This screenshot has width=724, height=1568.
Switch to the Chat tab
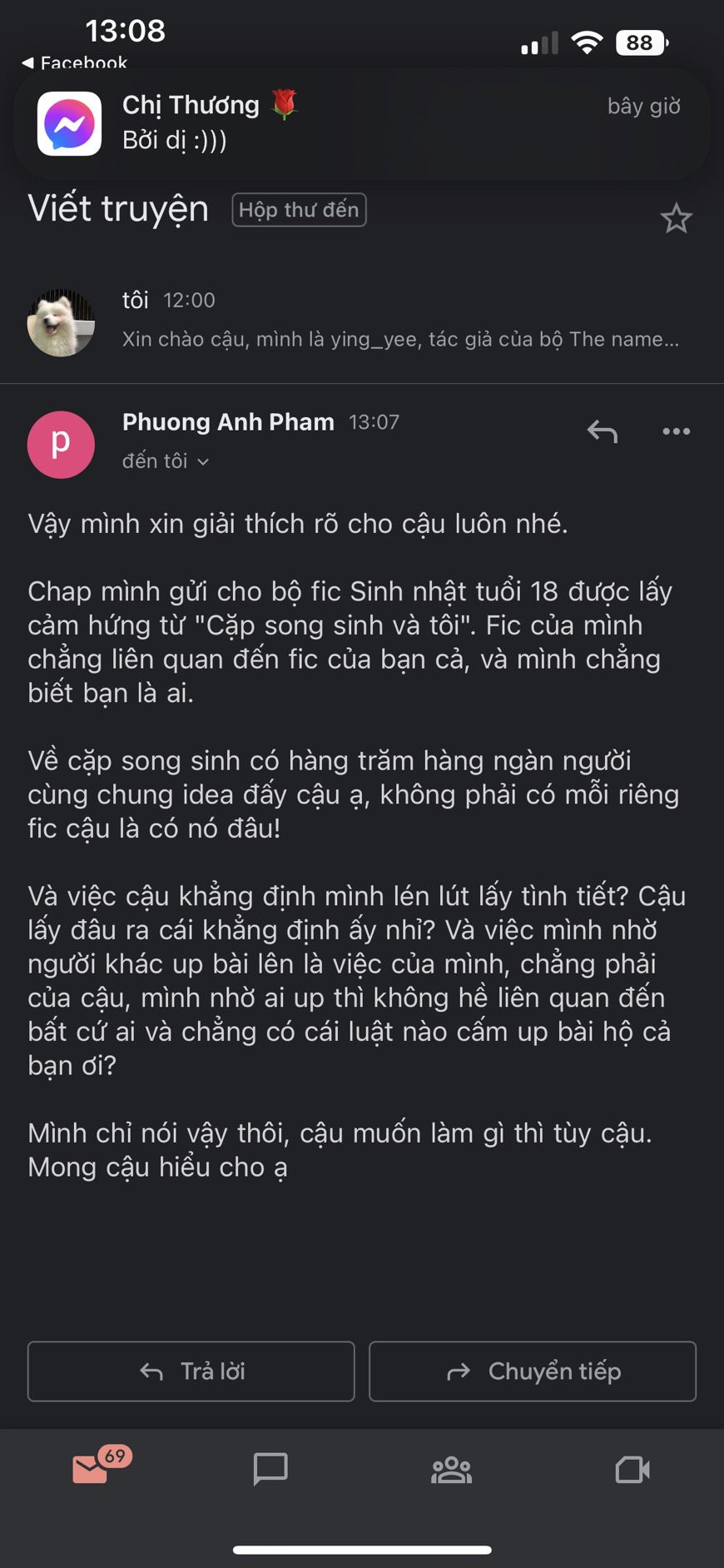tap(270, 1469)
